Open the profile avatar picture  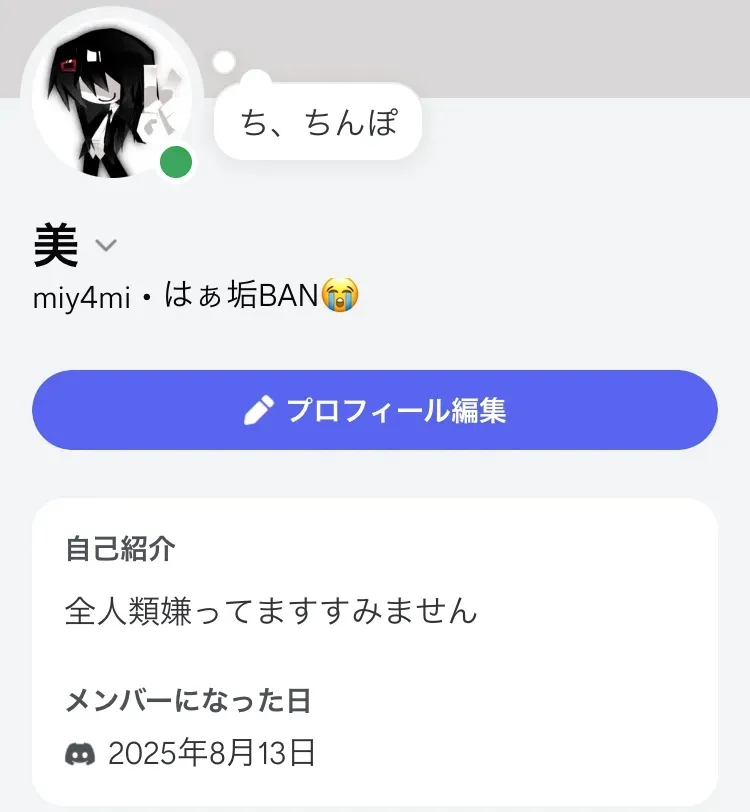[x=110, y=100]
